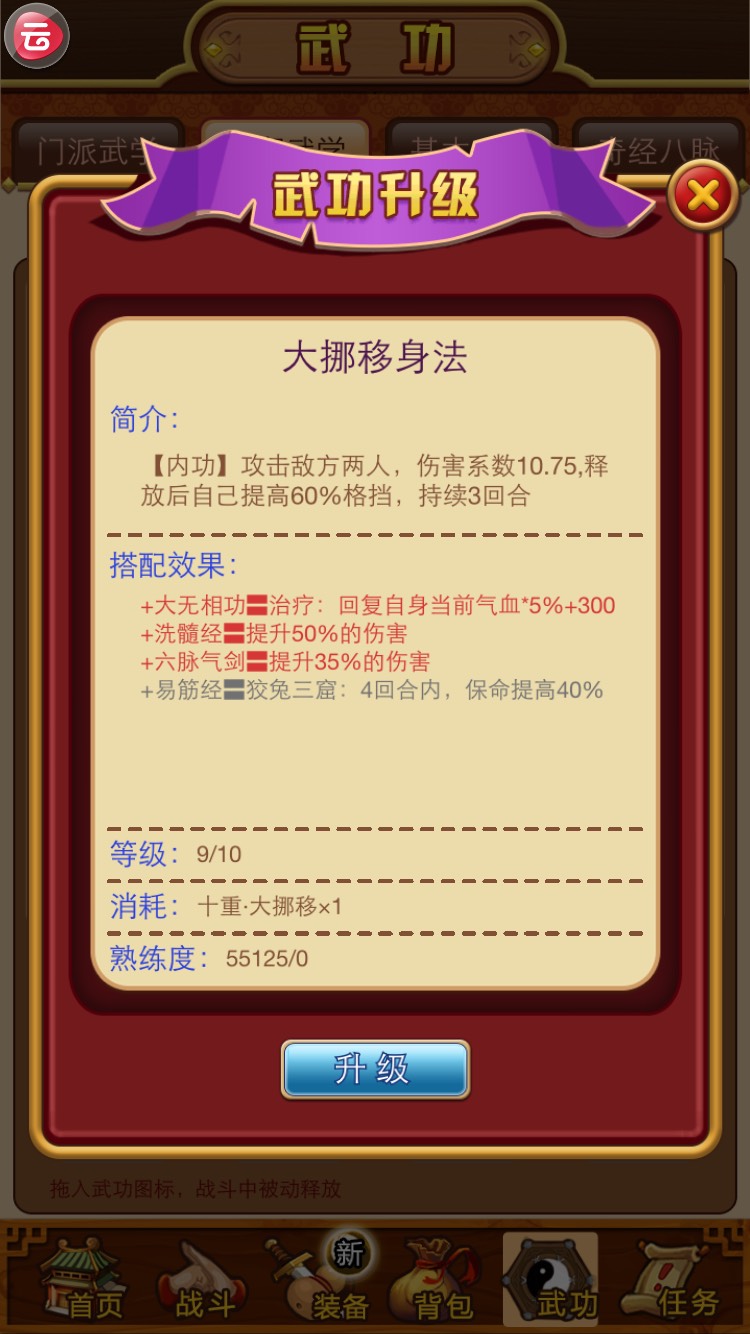
Task: Open the 装备 equipment tab
Action: pos(320,1280)
